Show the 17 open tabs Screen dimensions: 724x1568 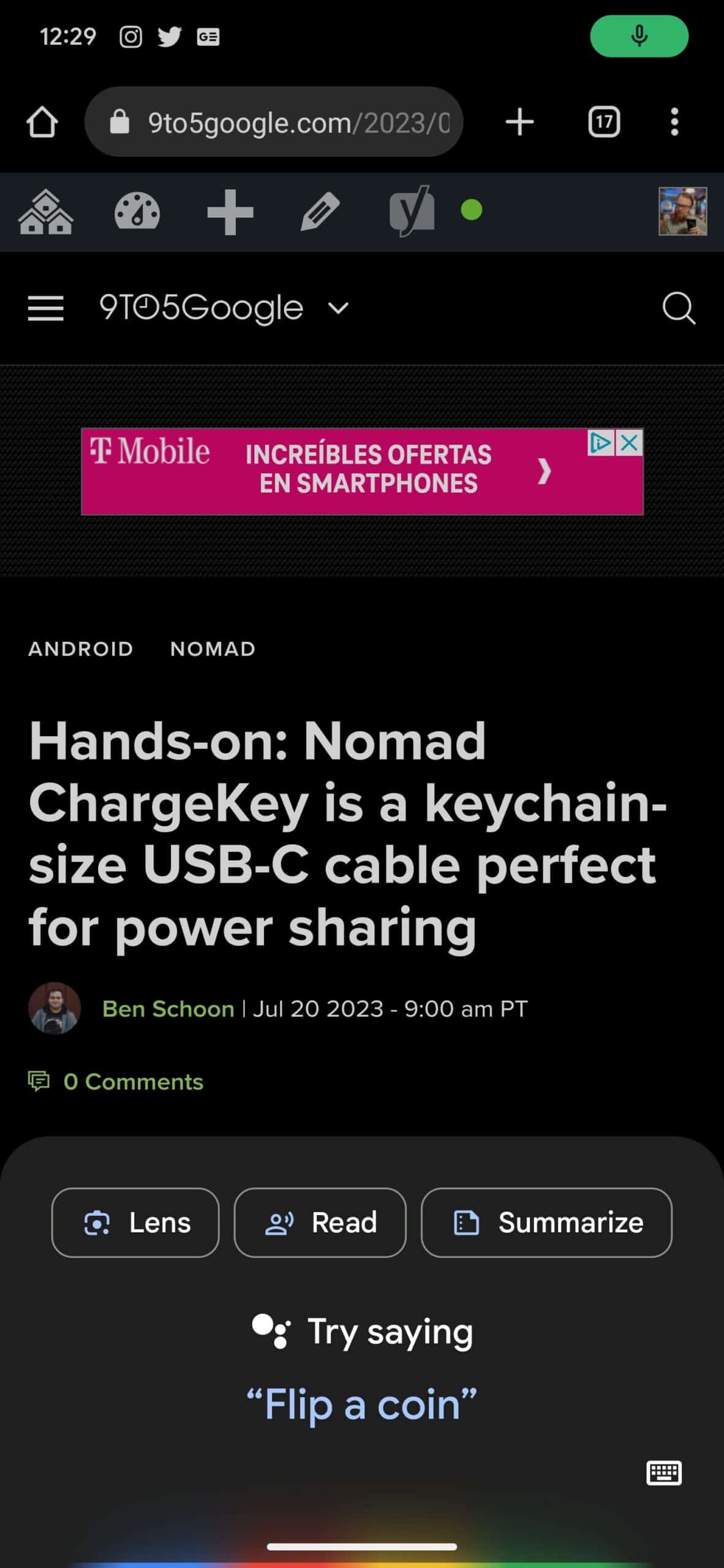click(604, 122)
